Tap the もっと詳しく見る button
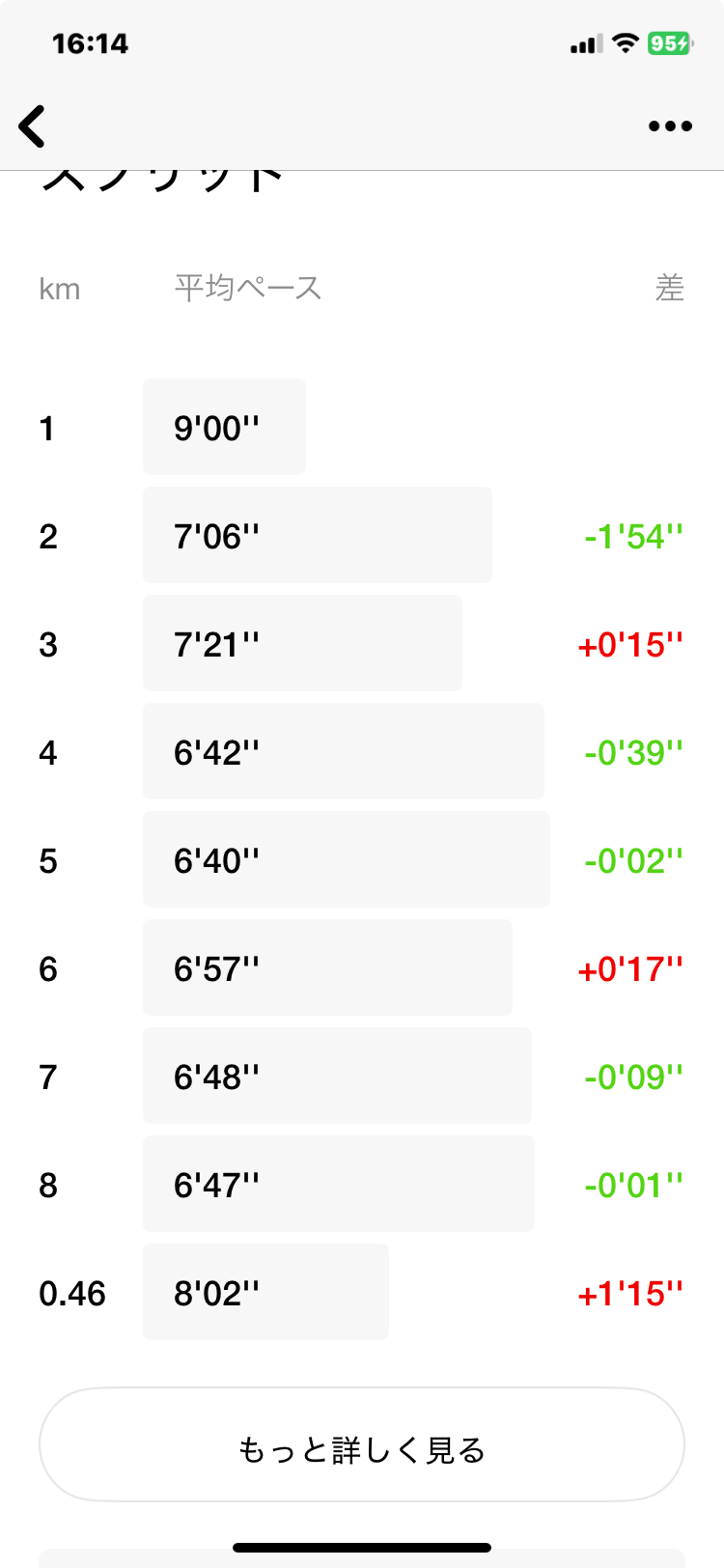 pos(362,1444)
